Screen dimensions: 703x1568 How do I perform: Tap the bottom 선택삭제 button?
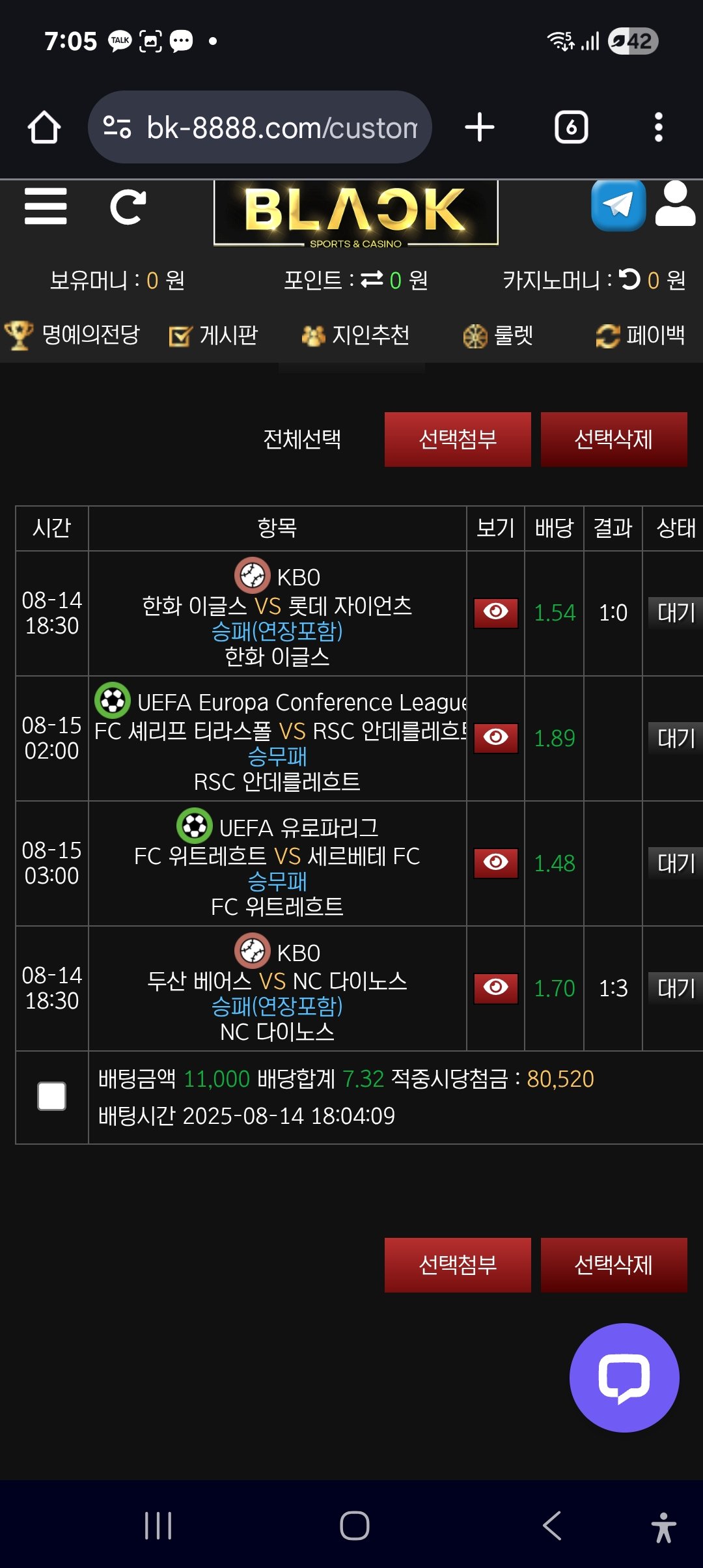point(613,1265)
